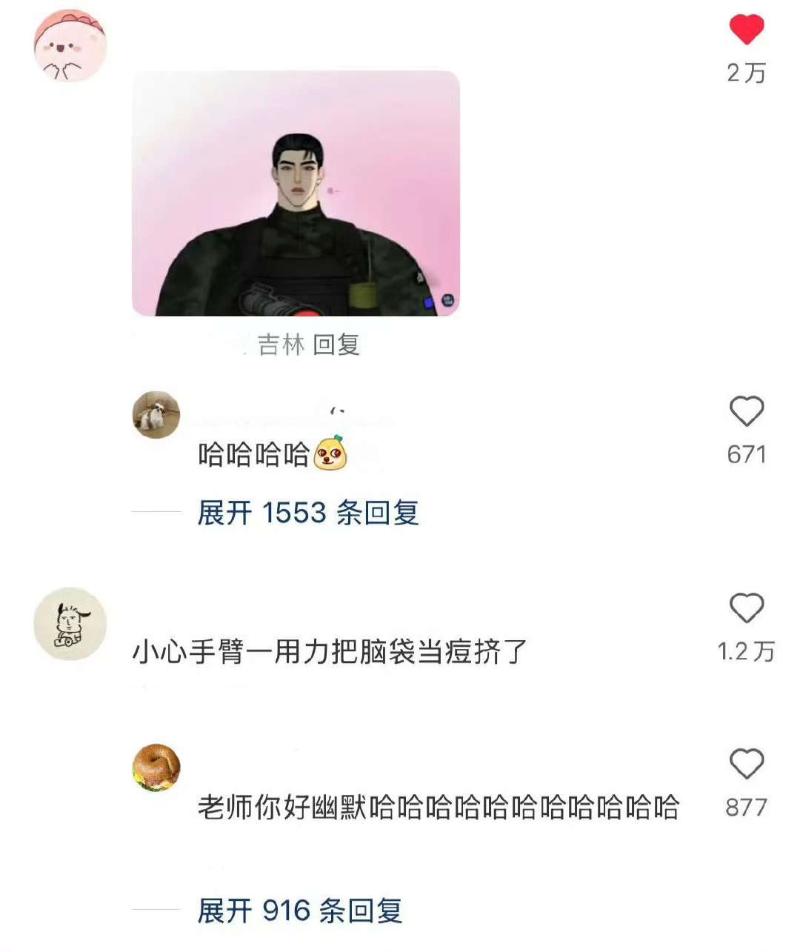800x952 pixels.
Task: Open the bagel avatar user's profile
Action: point(156,768)
